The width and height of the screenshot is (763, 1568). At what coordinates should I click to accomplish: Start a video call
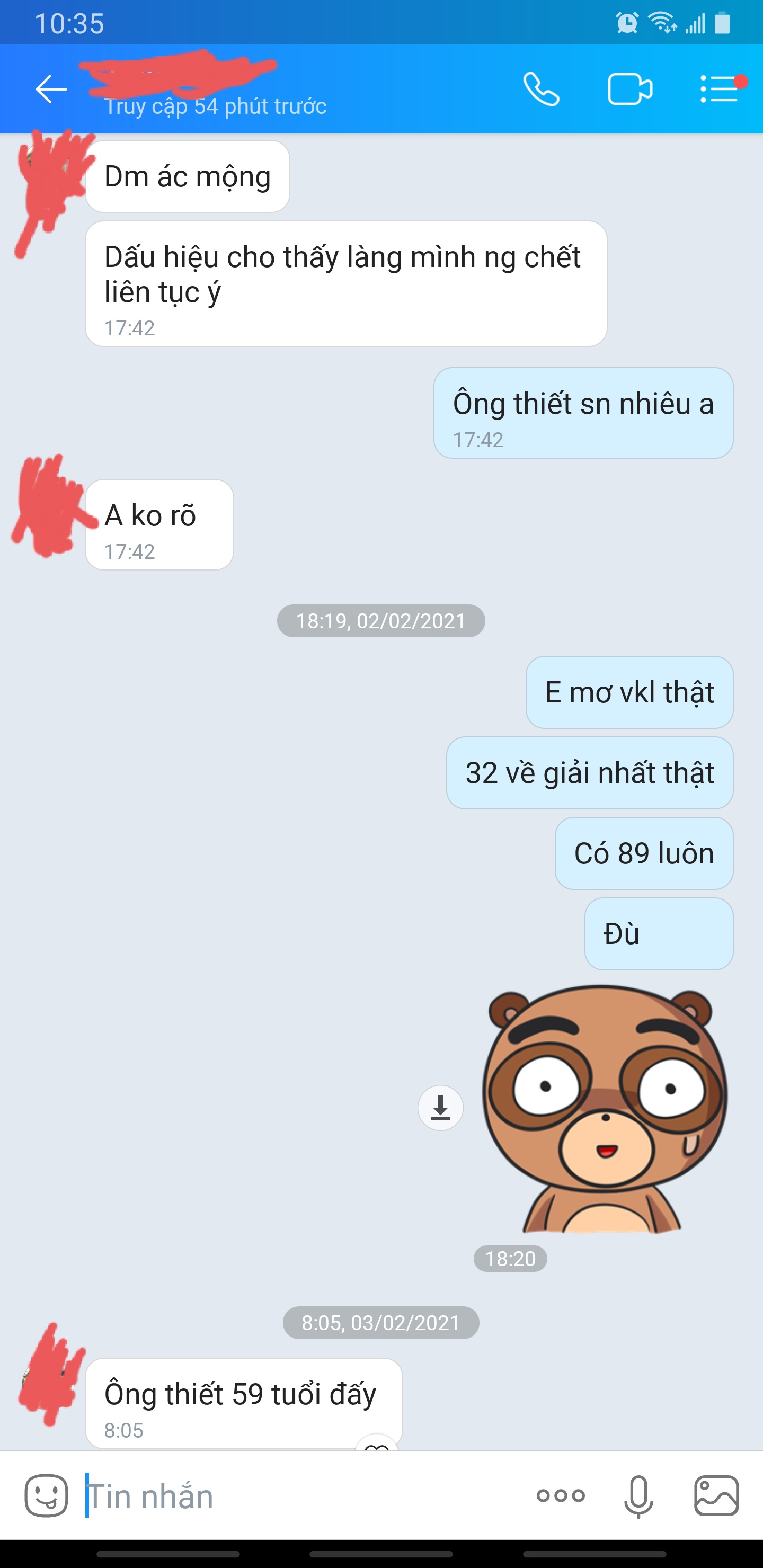click(x=630, y=90)
